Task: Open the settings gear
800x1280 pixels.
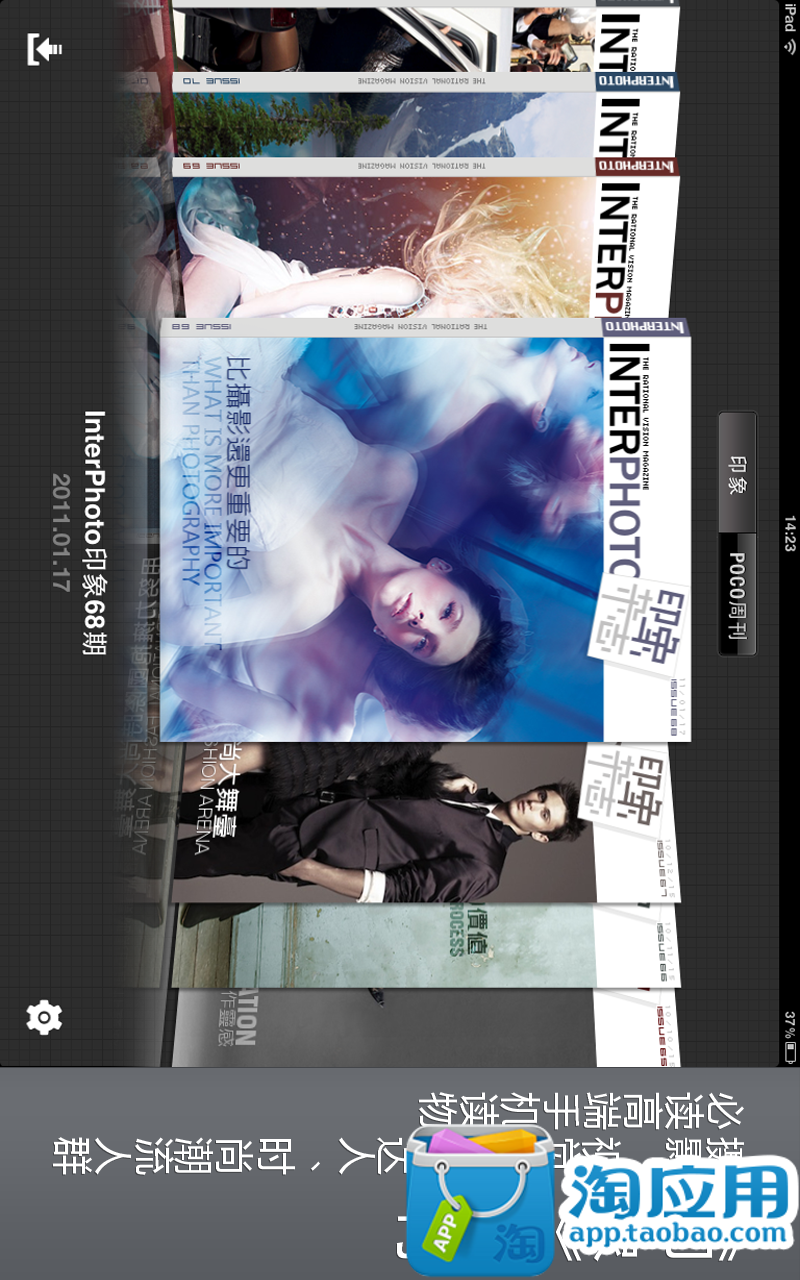Action: pyautogui.click(x=44, y=1017)
